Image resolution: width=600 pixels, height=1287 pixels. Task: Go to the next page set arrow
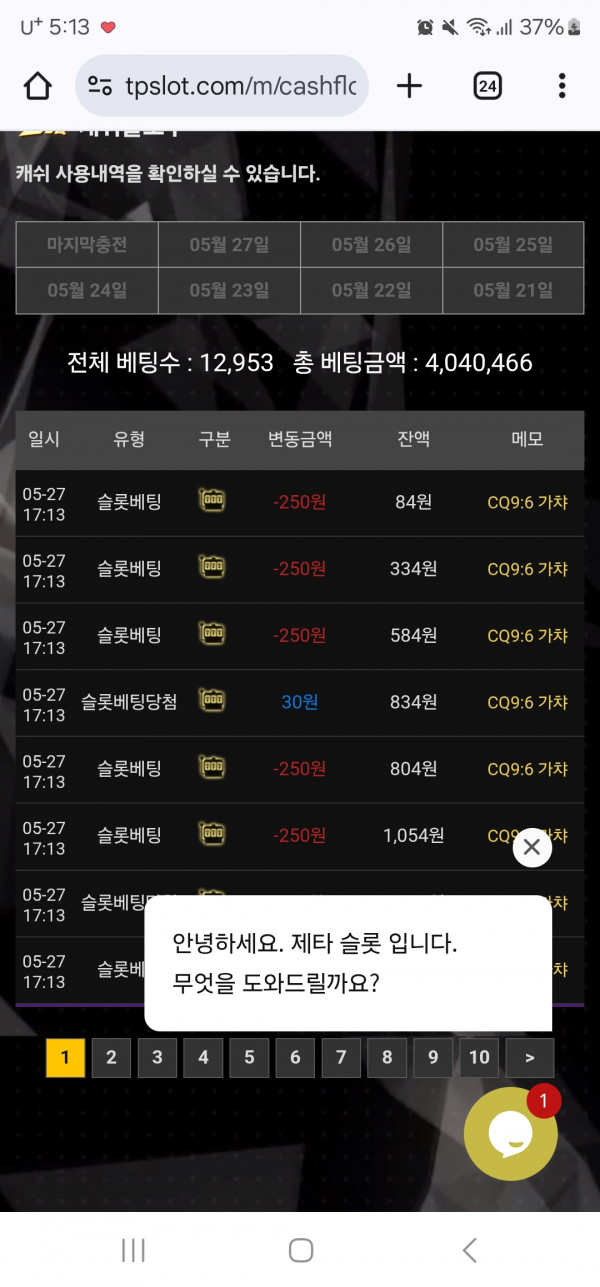[530, 1057]
